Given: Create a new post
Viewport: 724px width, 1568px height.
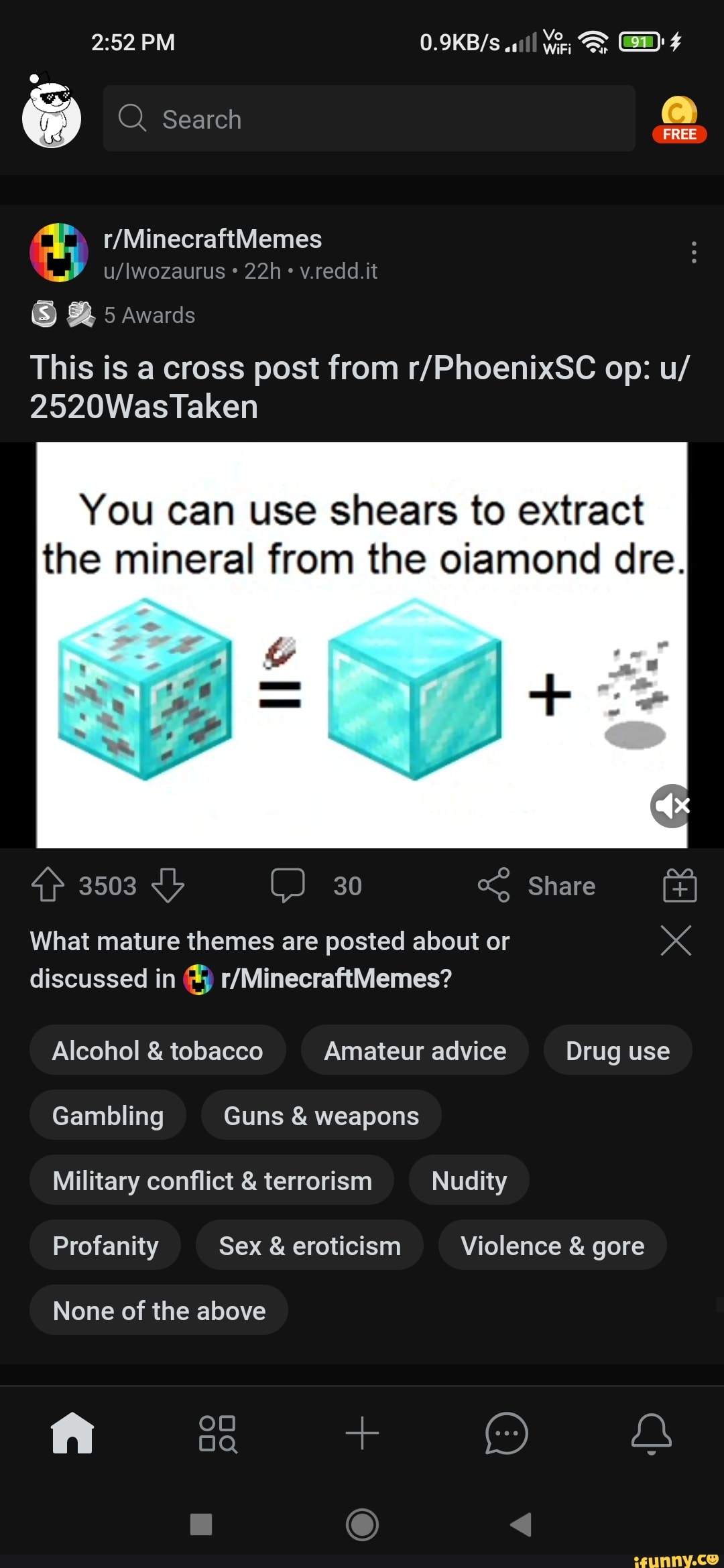Looking at the screenshot, I should pyautogui.click(x=362, y=1433).
